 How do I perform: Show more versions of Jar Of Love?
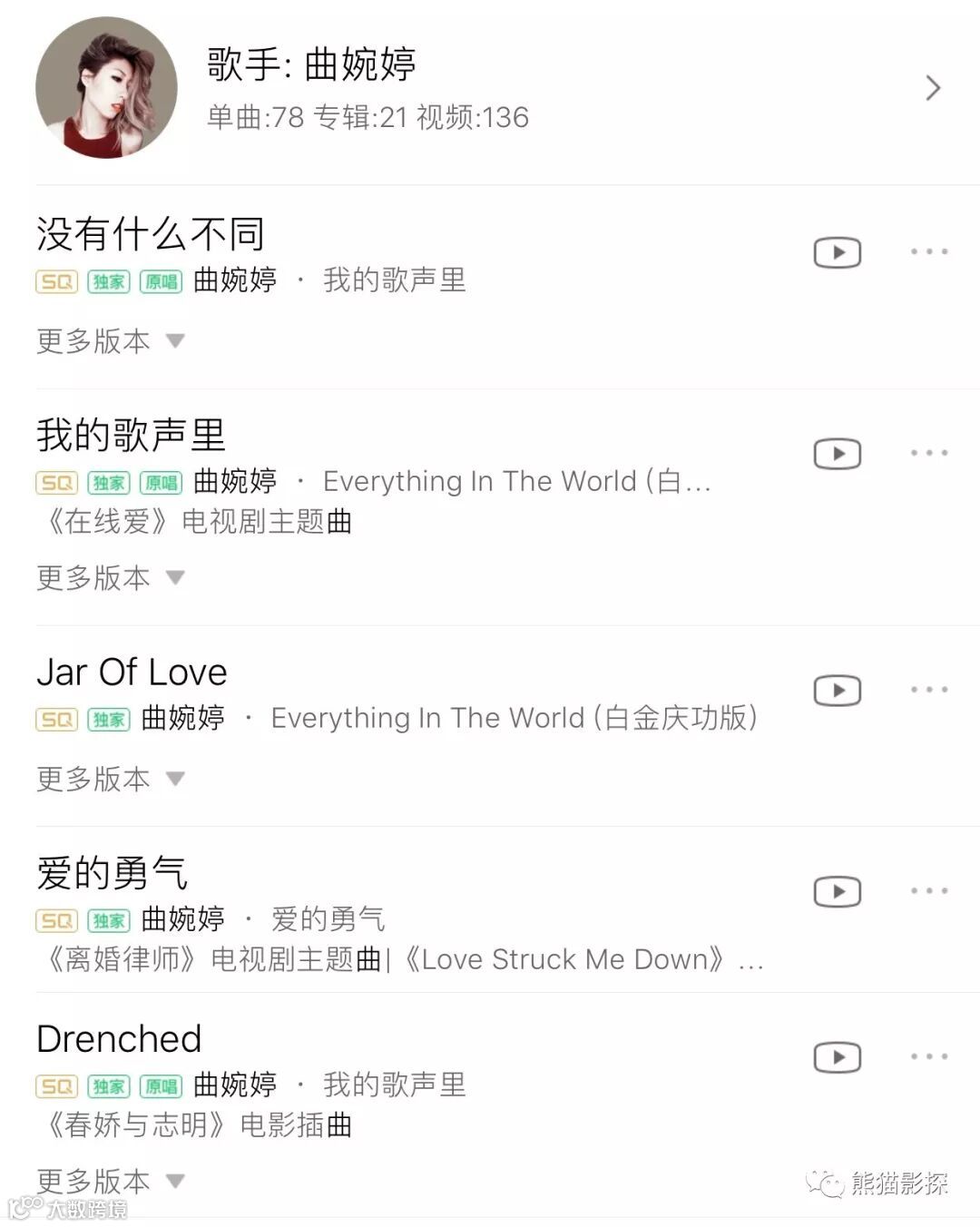(110, 780)
